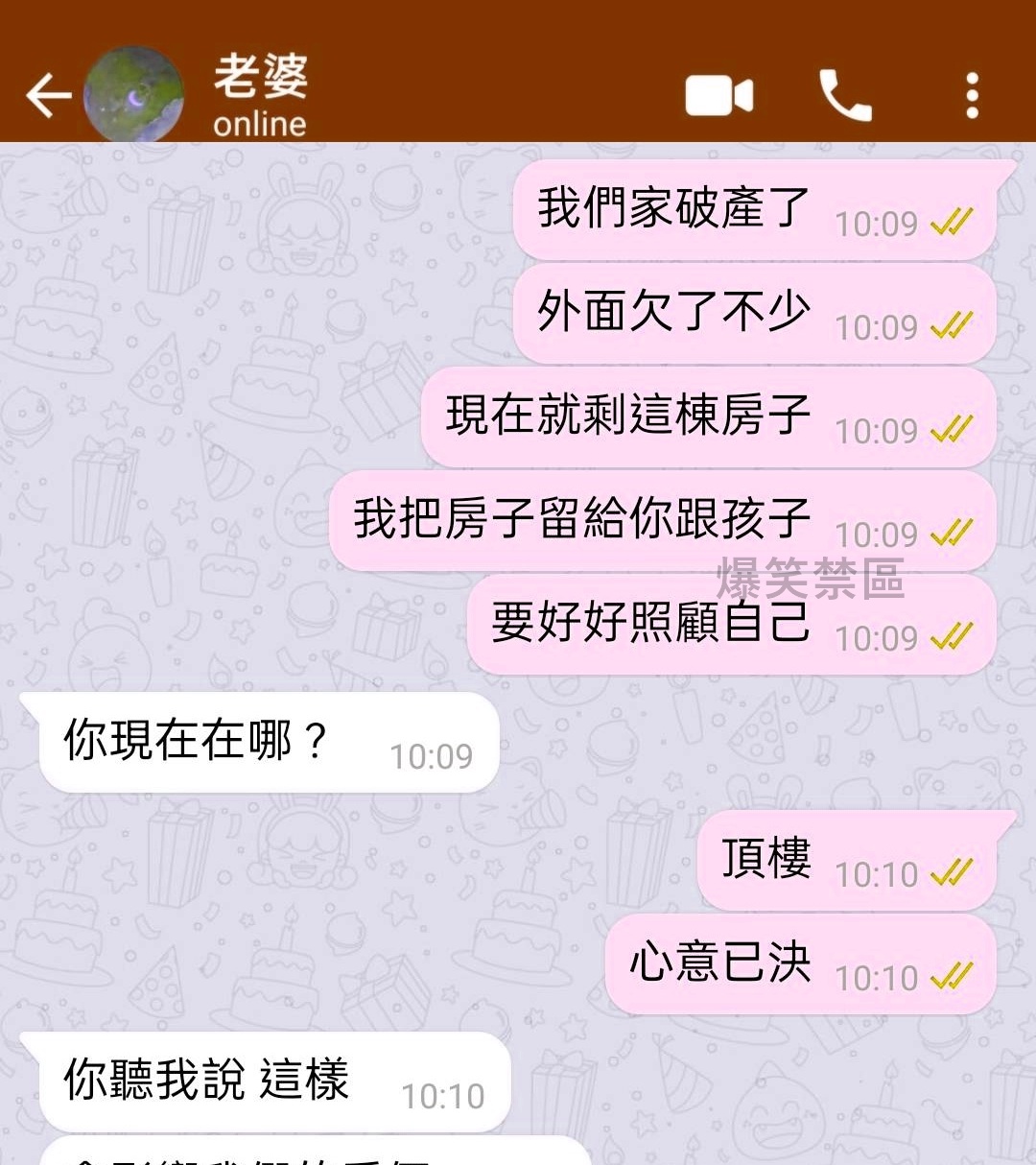View contact info for 老婆
Screen dimensions: 1036x1165
(260, 96)
